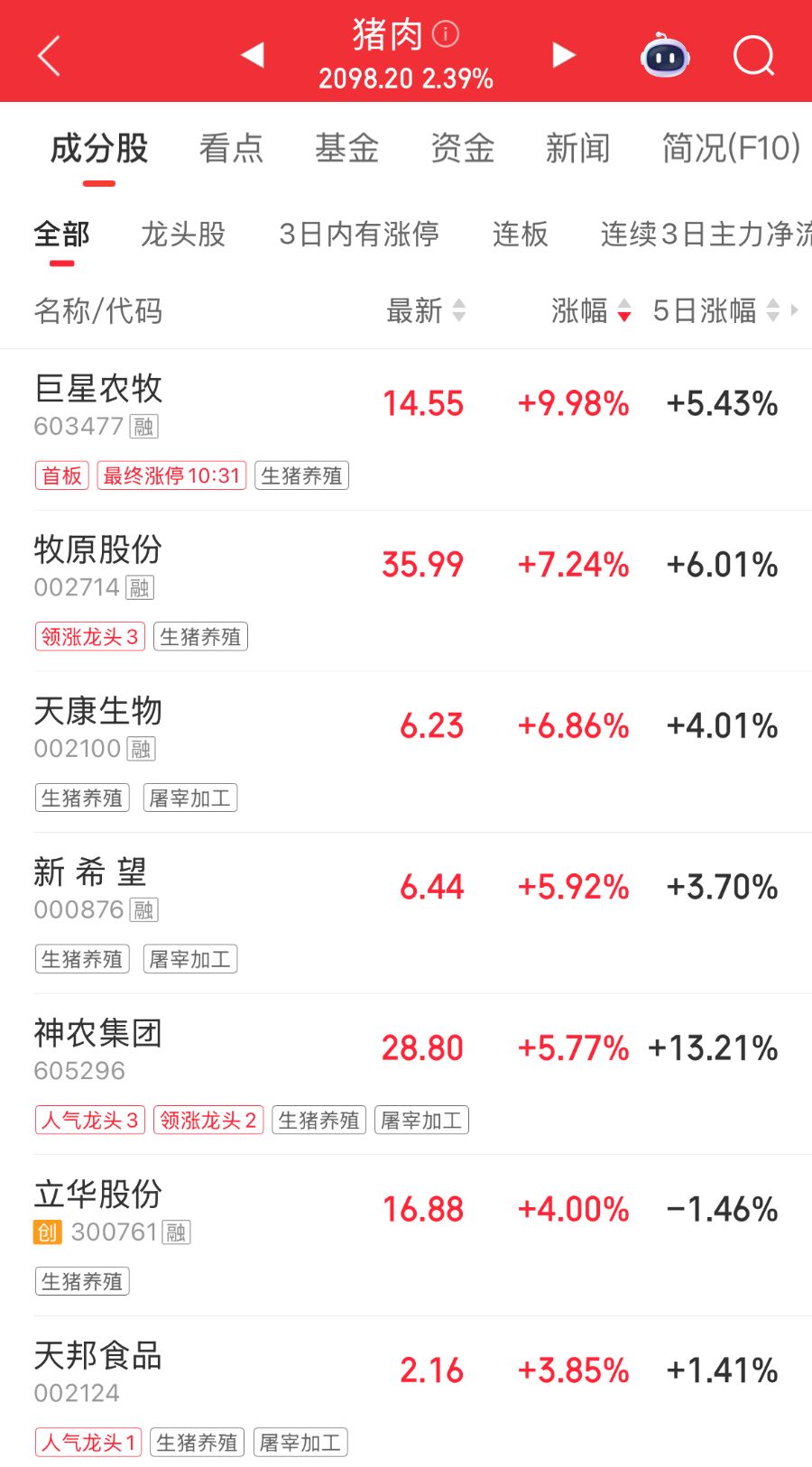Open stock 牧原股份

(x=406, y=591)
